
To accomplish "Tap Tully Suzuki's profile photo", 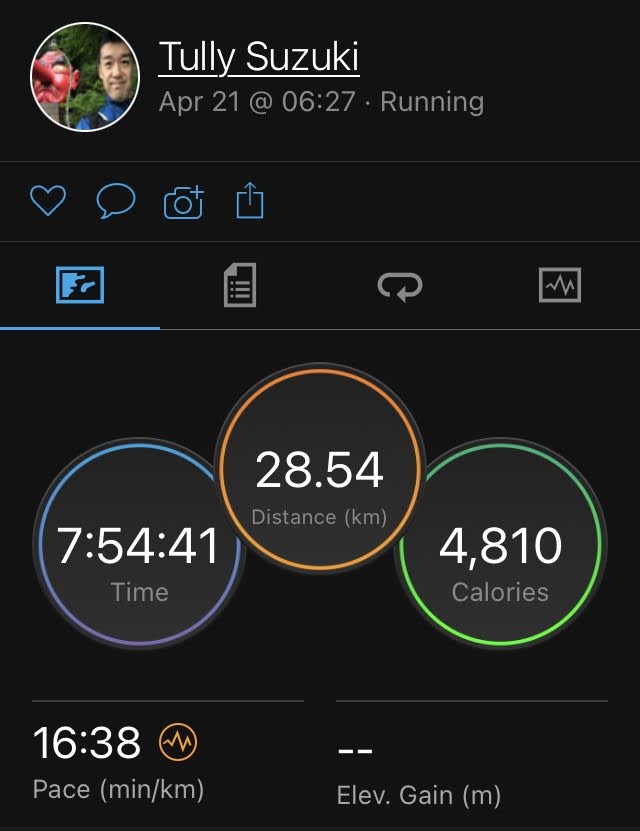I will pyautogui.click(x=82, y=77).
